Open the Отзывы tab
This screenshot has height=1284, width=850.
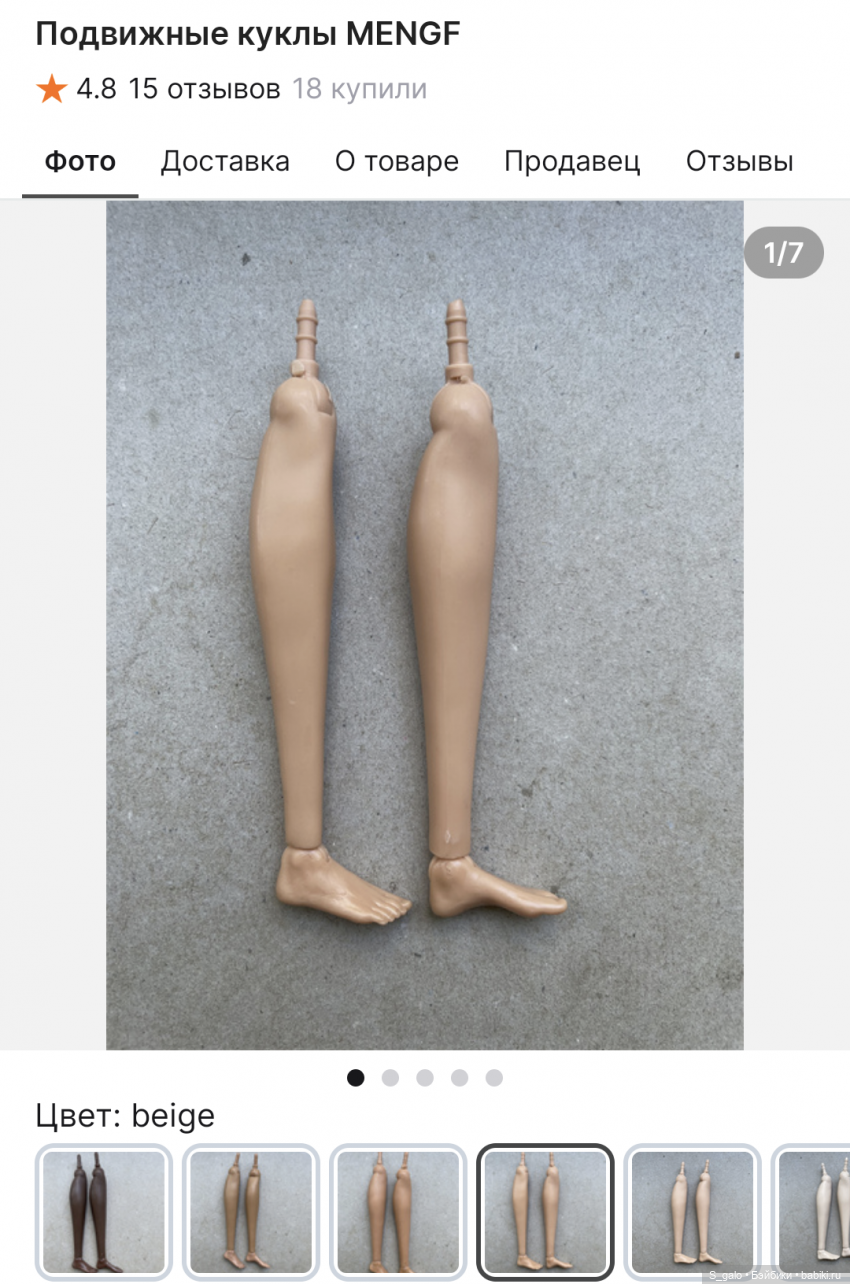(739, 162)
